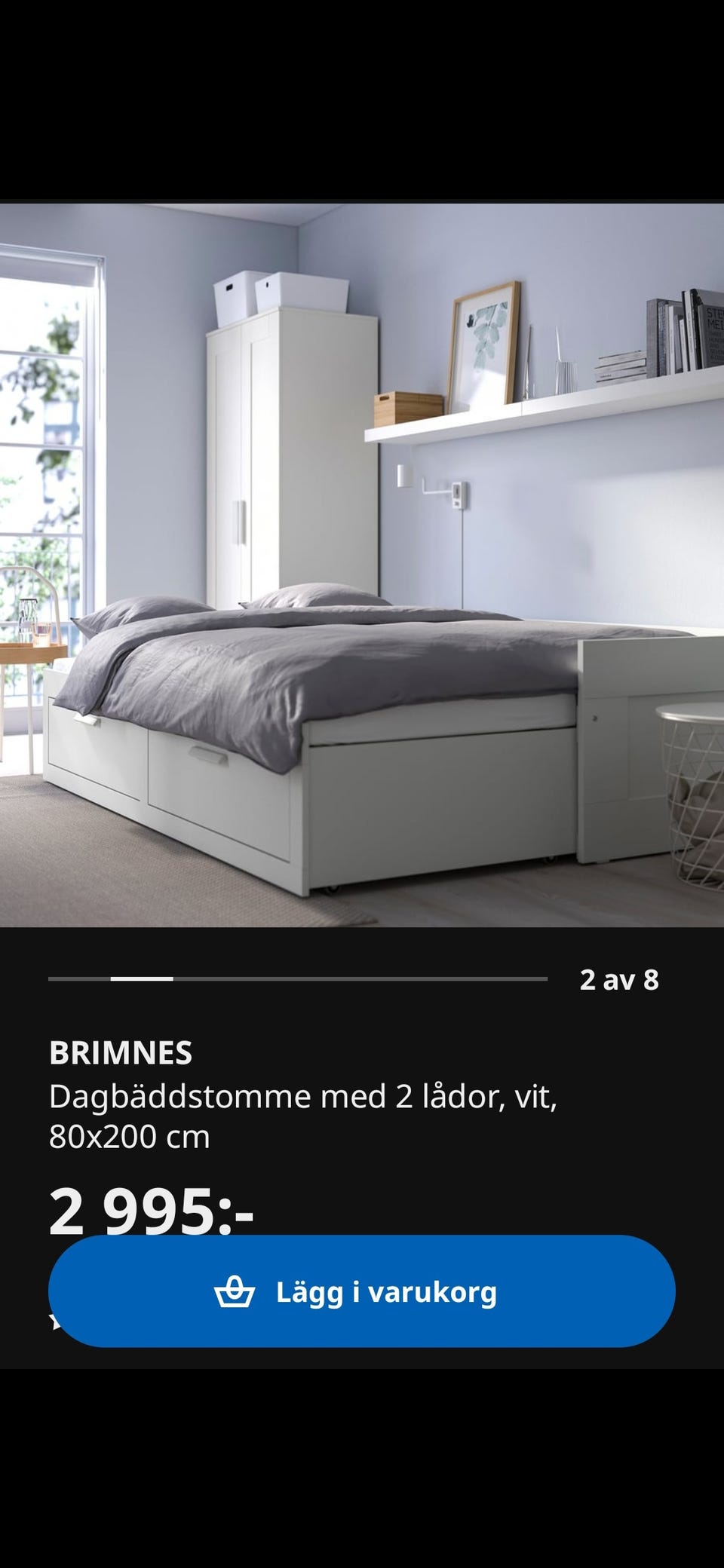Add the BRIMNES daybed to the cart

pyautogui.click(x=362, y=1290)
